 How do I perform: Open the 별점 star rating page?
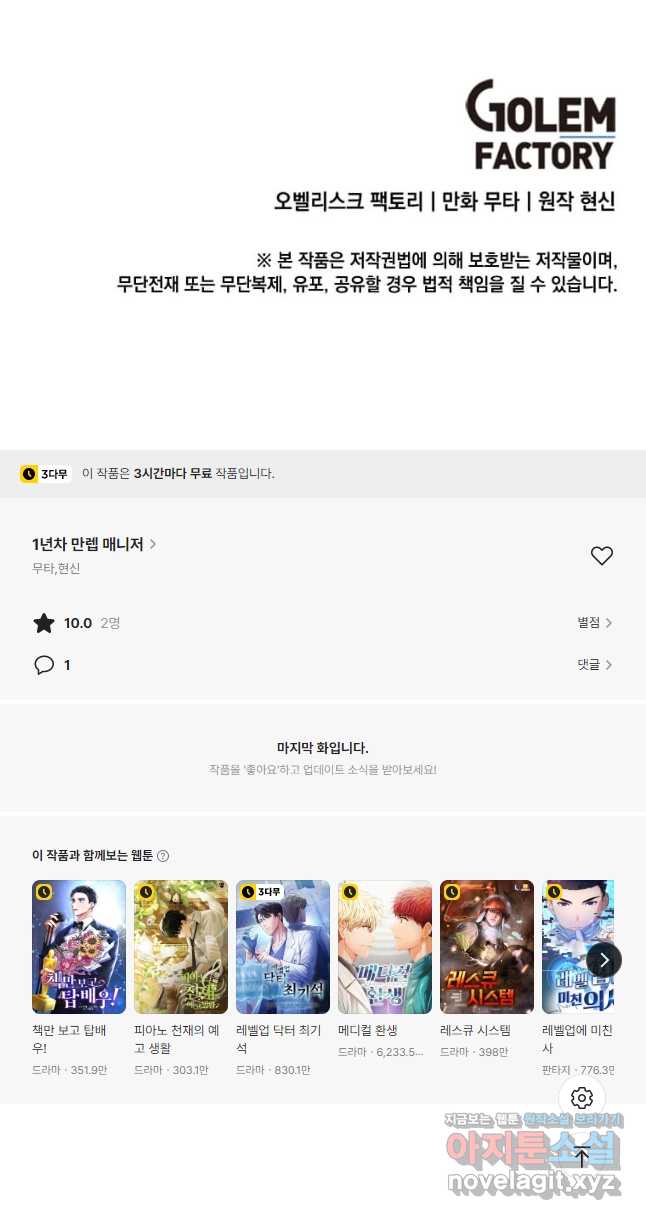(x=594, y=623)
